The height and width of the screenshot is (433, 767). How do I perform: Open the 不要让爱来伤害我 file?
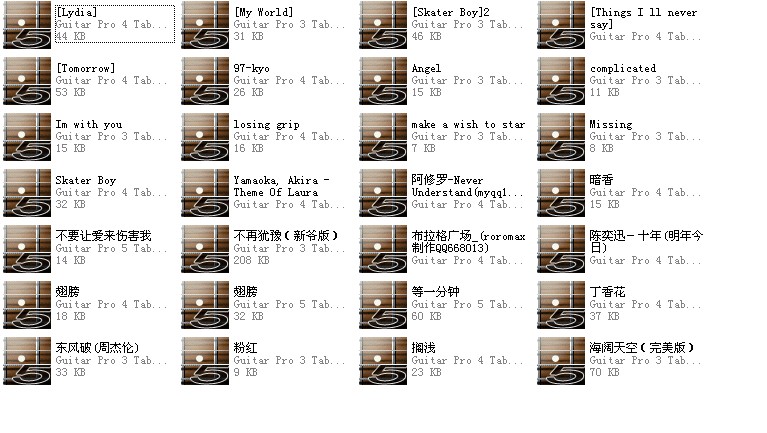pyautogui.click(x=27, y=249)
